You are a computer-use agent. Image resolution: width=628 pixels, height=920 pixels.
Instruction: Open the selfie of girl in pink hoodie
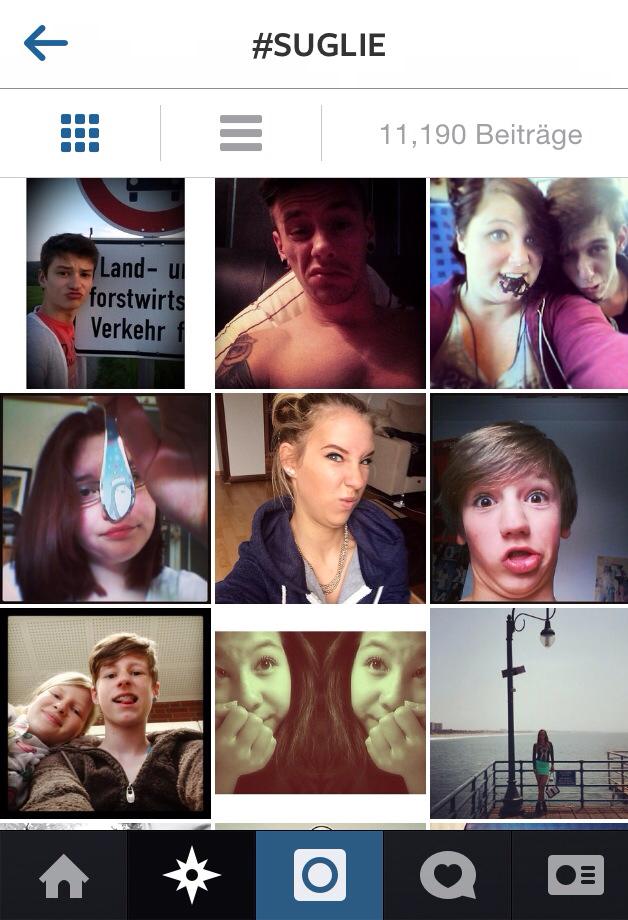point(528,283)
